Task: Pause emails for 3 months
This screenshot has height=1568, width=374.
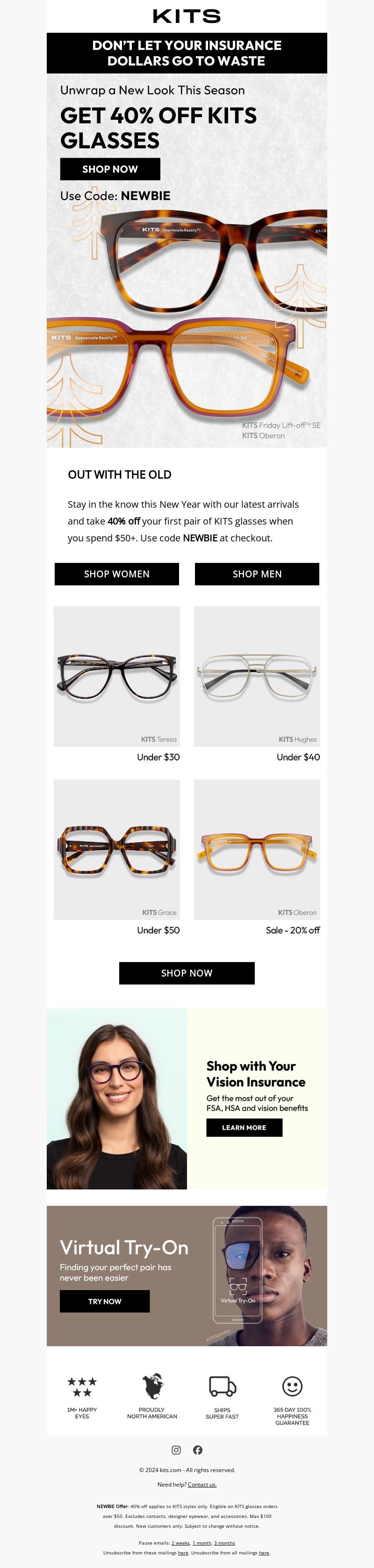Action: click(224, 1543)
